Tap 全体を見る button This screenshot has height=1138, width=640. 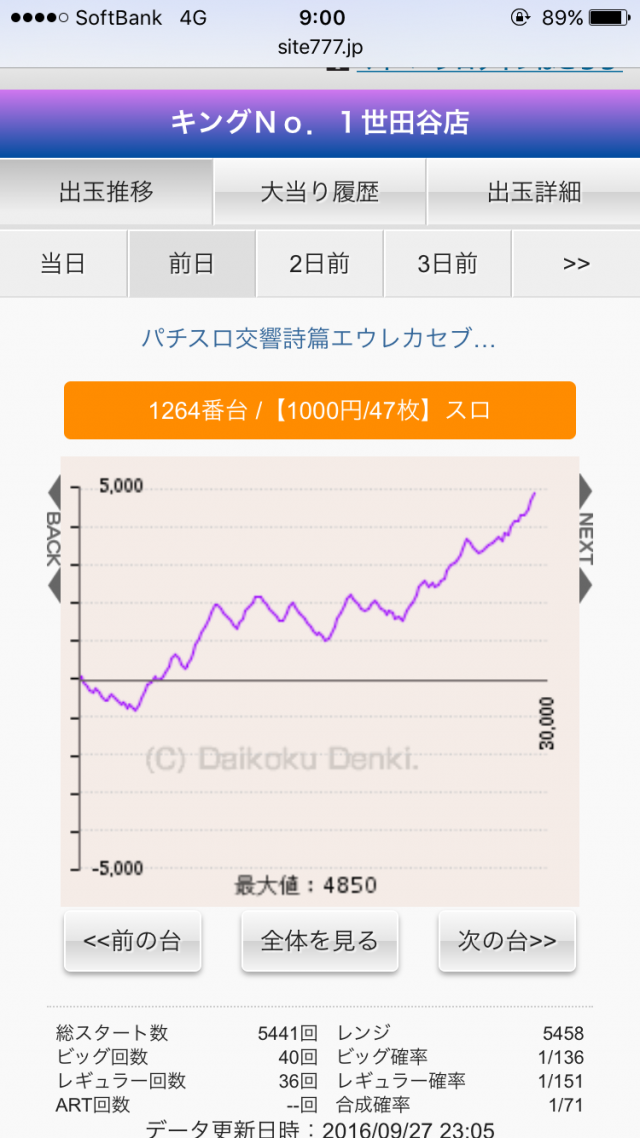point(320,941)
